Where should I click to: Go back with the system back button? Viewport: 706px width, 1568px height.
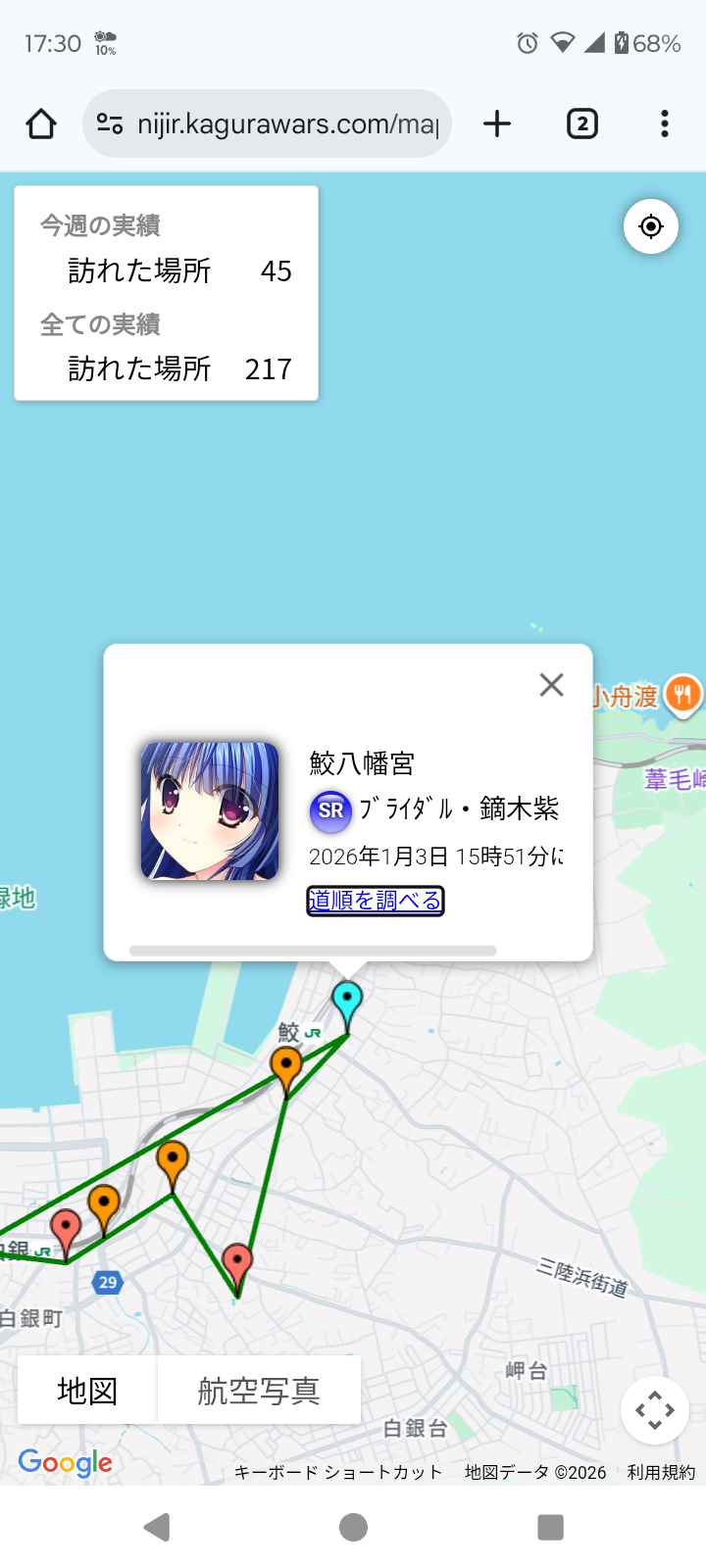pyautogui.click(x=157, y=1527)
